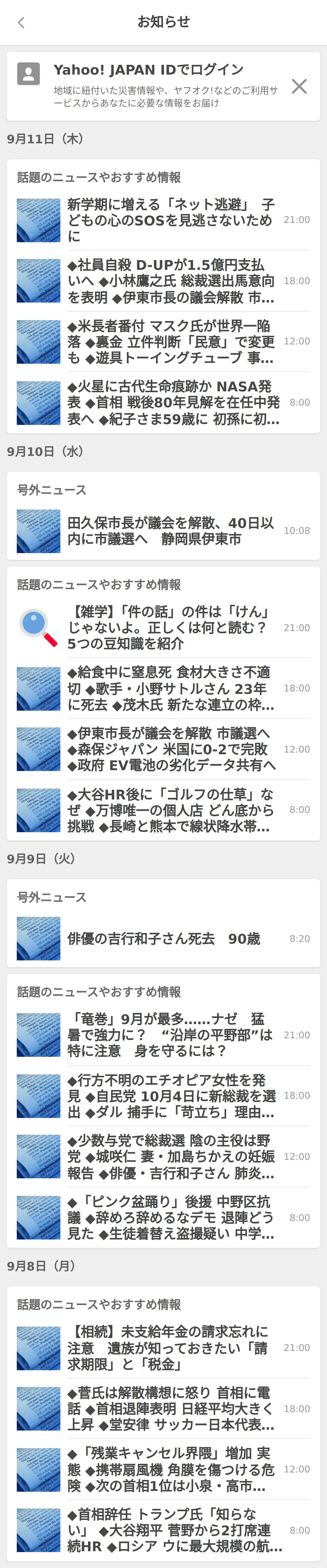This screenshot has height=1568, width=327.
Task: Read the 【雑学】「件の話」 trivia article
Action: 170,628
